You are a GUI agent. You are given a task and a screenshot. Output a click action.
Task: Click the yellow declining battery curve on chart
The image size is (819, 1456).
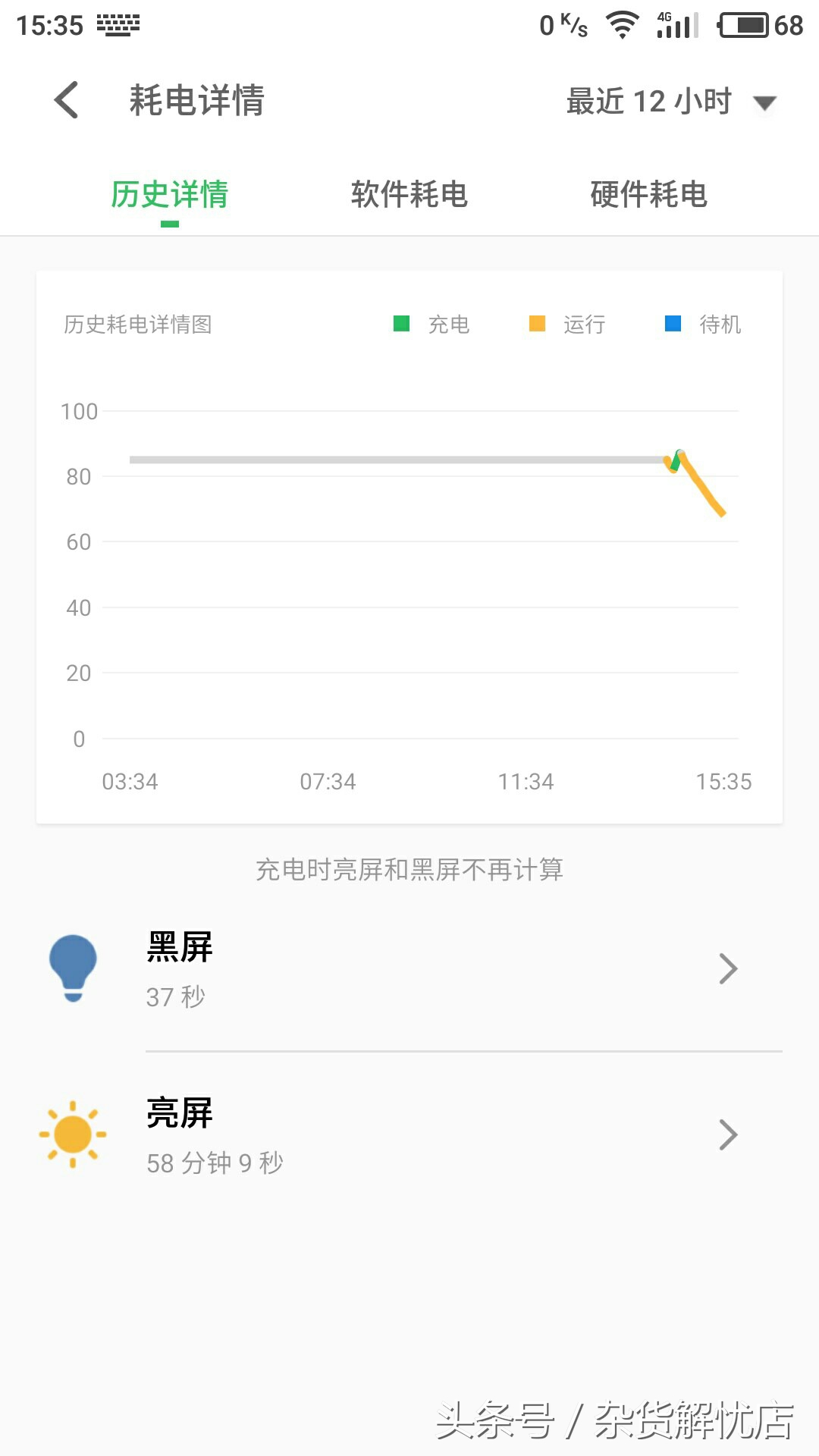pos(701,489)
